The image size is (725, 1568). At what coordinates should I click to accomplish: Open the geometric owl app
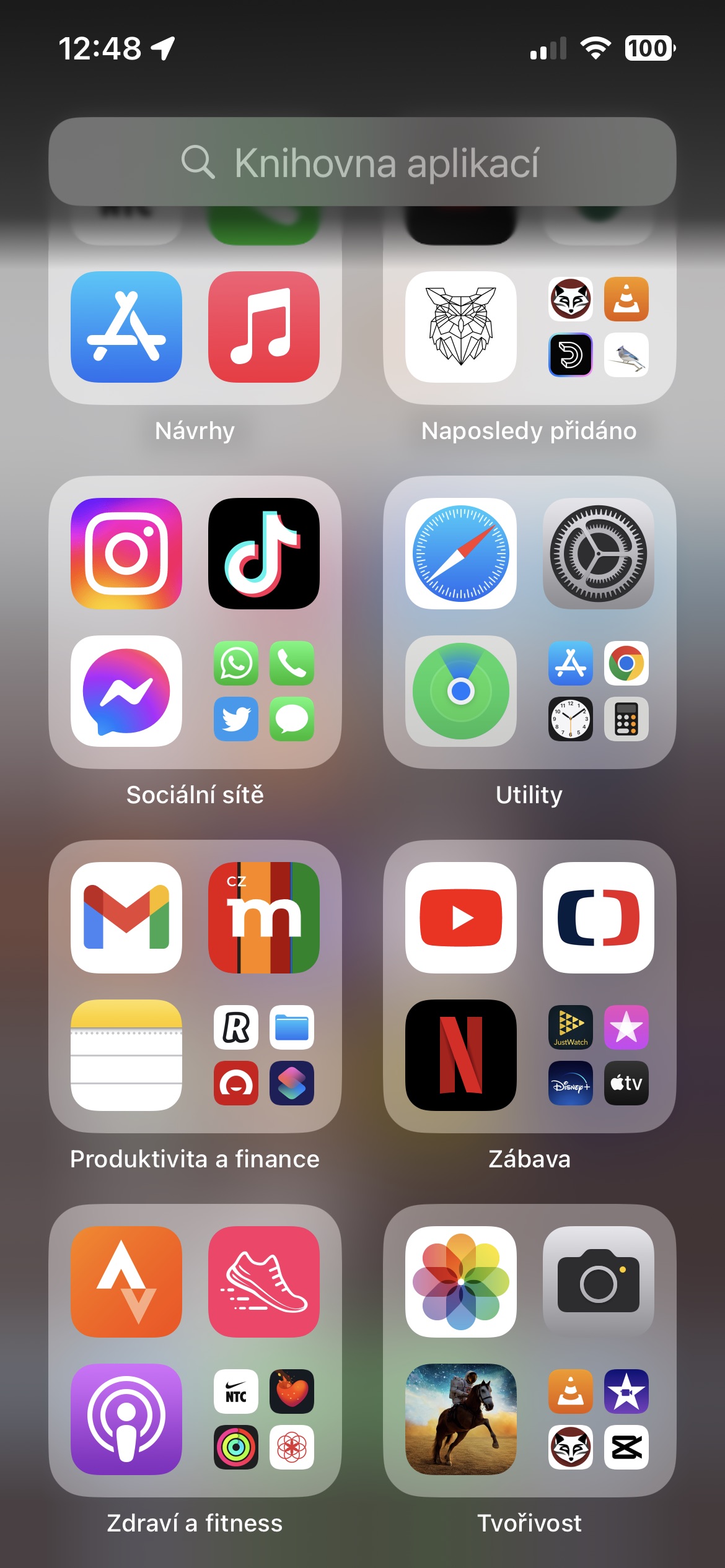tap(461, 327)
